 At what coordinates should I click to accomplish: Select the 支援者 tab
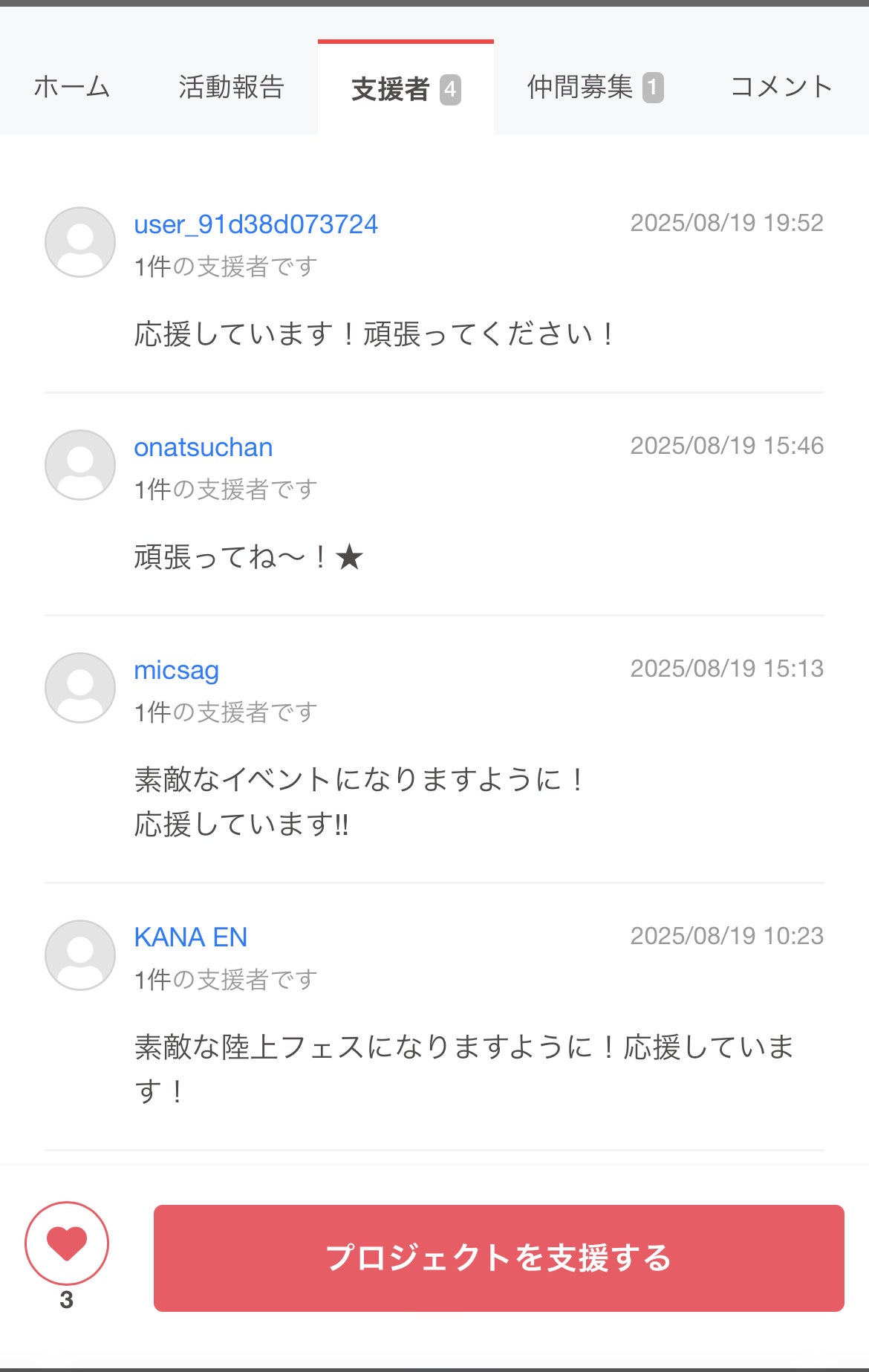(406, 89)
